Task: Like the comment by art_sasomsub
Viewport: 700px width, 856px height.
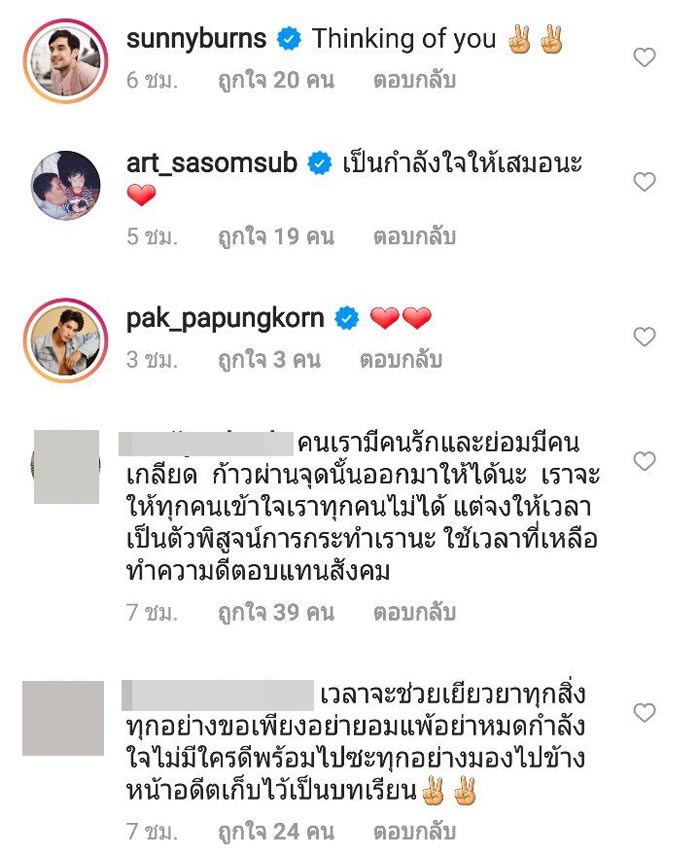Action: point(645,182)
